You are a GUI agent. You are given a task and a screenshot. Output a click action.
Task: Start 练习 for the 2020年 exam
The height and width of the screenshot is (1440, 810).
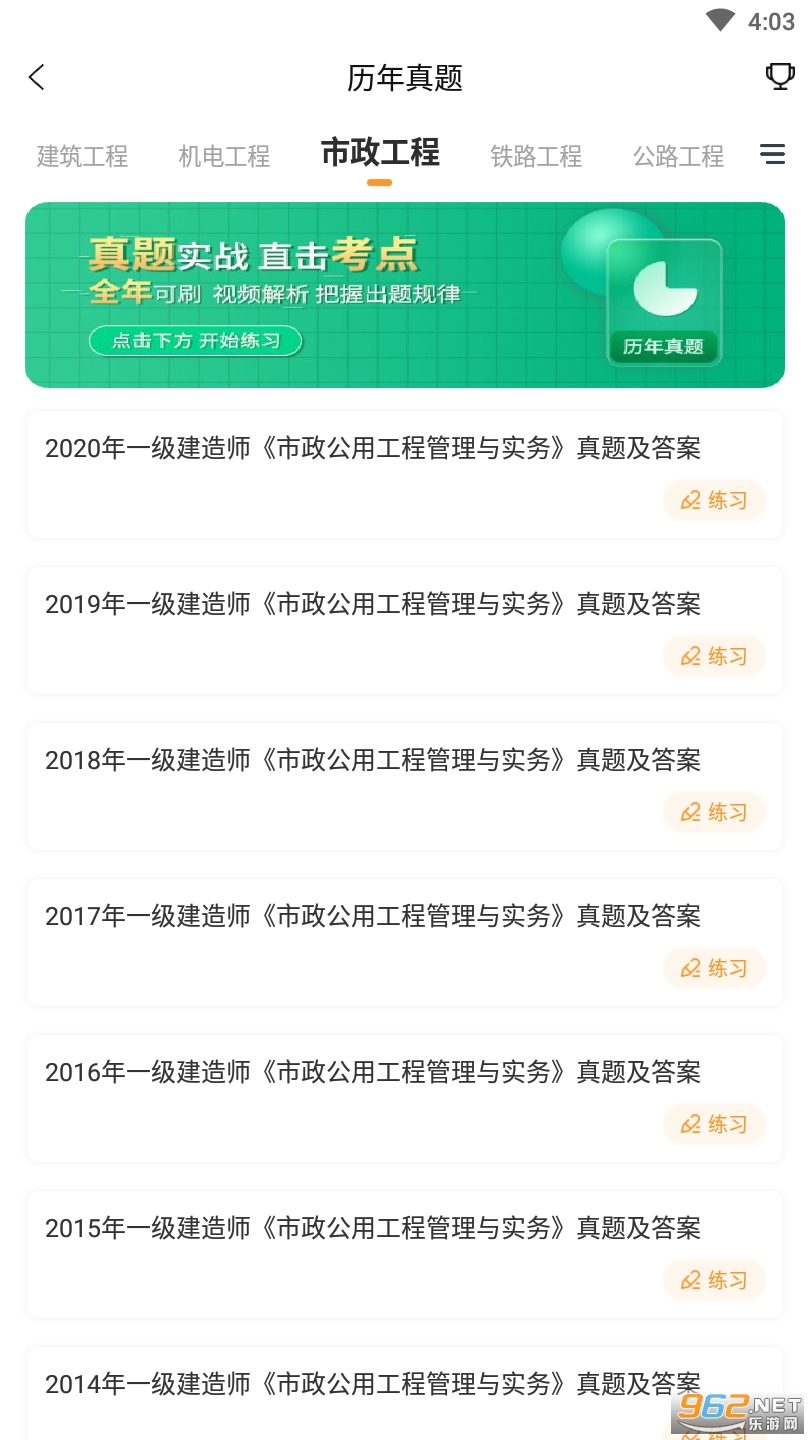[x=714, y=500]
